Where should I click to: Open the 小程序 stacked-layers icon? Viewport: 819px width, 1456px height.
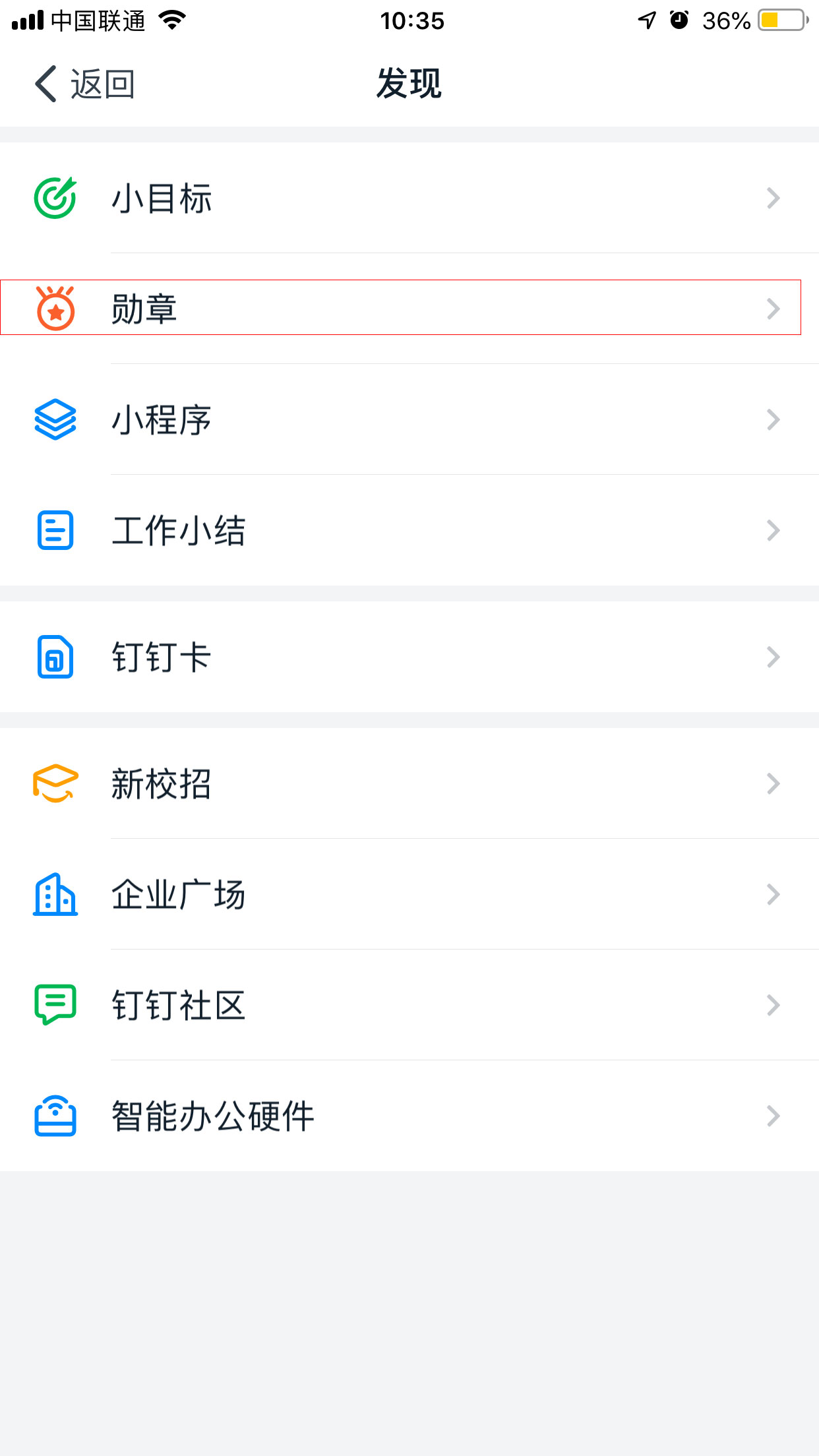[x=55, y=419]
